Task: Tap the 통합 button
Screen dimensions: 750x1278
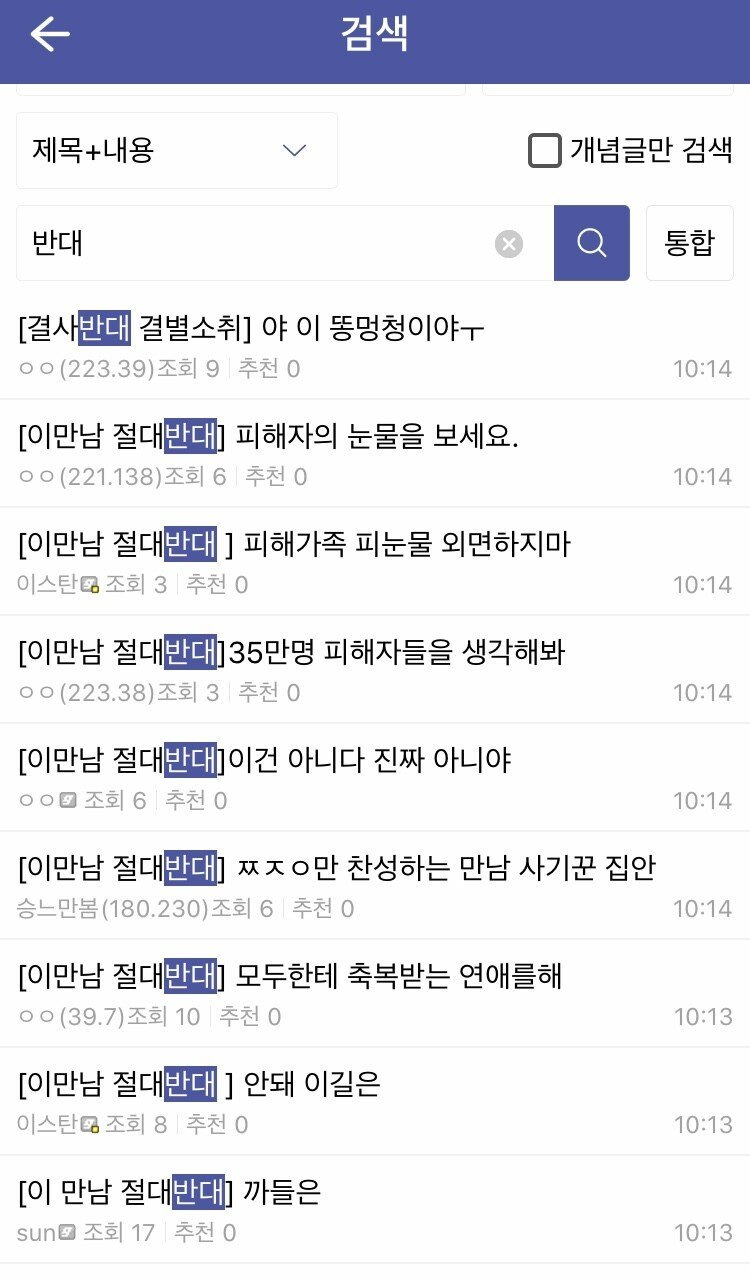Action: [689, 243]
